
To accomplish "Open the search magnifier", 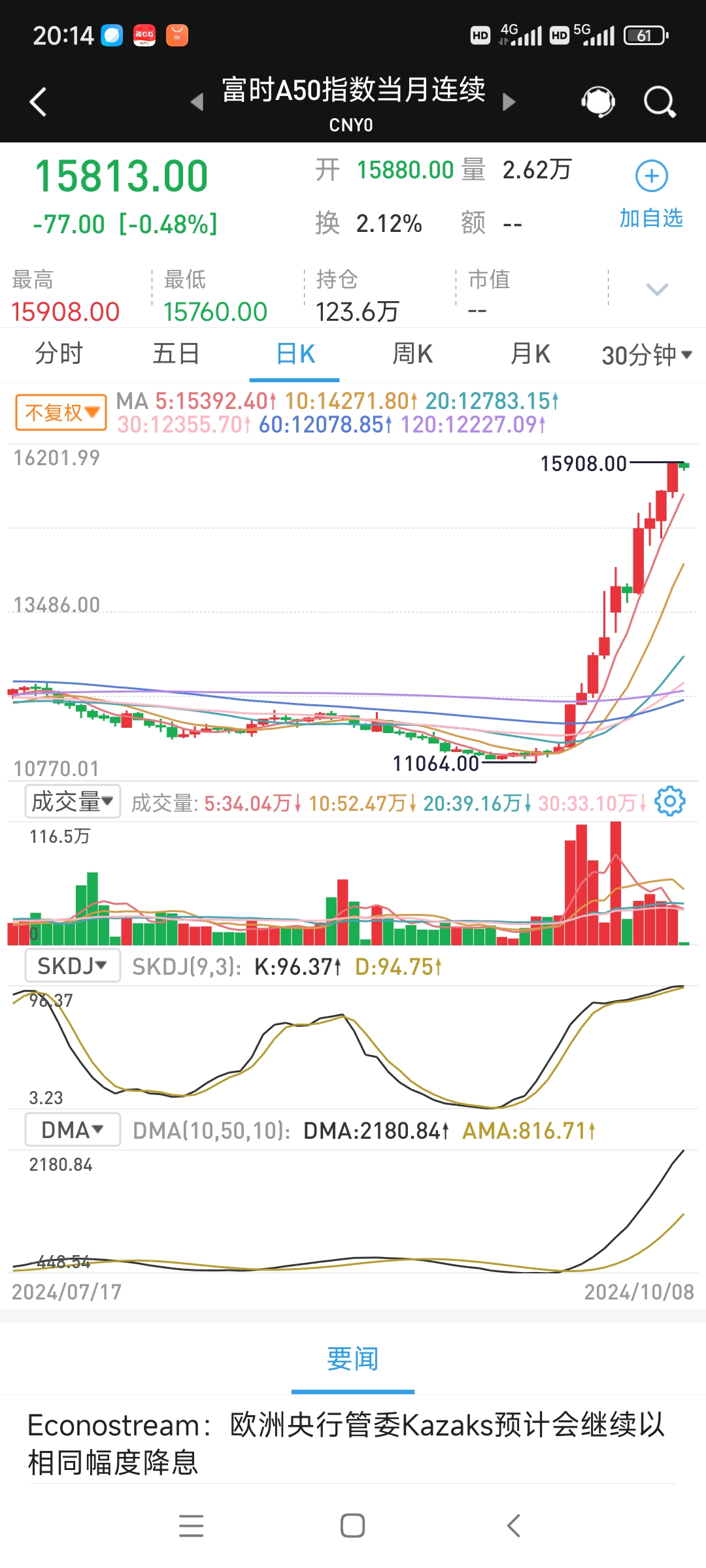I will pos(659,102).
